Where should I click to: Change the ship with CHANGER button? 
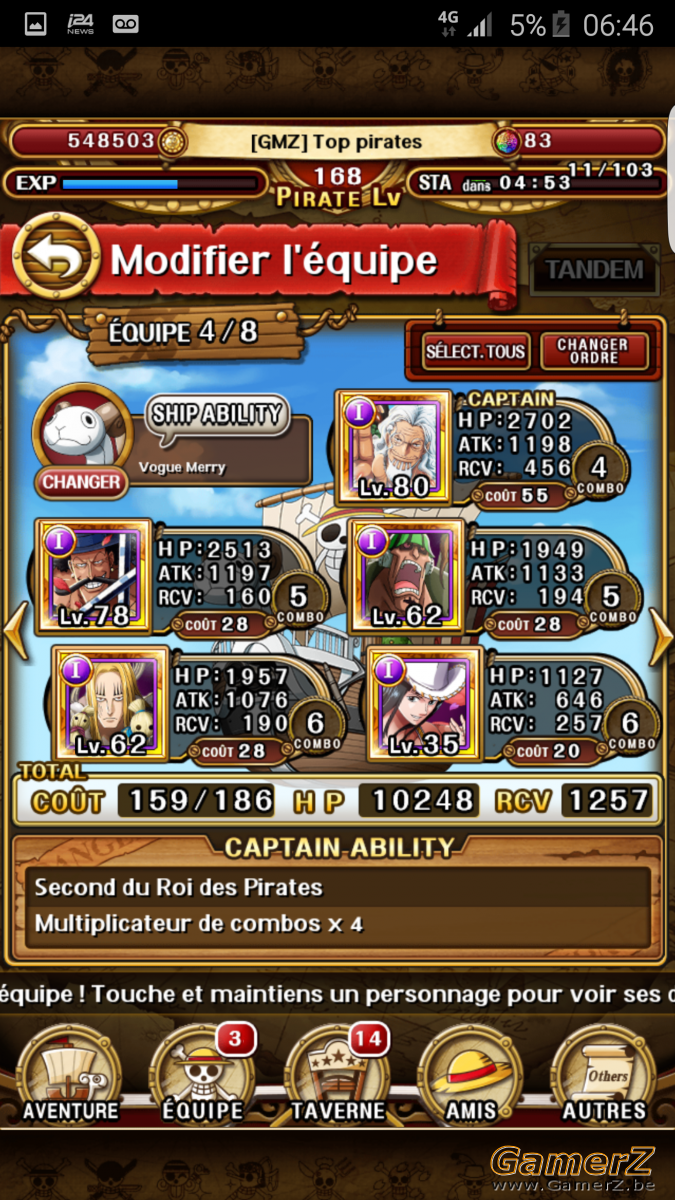(81, 481)
